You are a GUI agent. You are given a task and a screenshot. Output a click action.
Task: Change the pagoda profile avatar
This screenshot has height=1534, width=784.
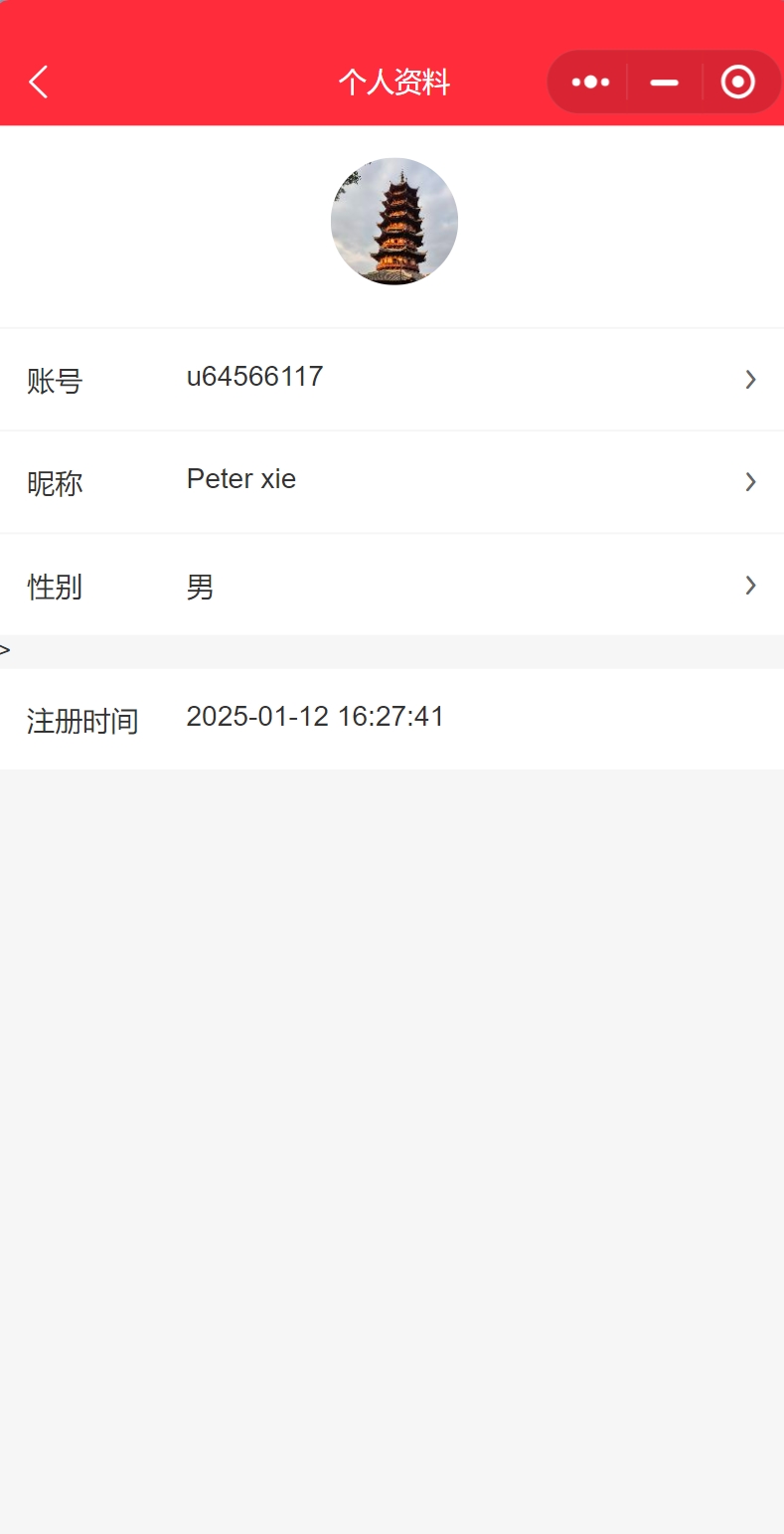click(393, 222)
